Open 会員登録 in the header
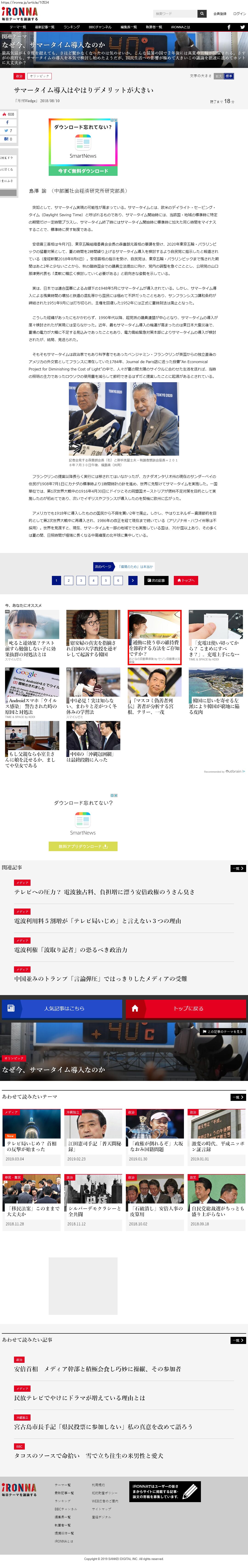The height and width of the screenshot is (1568, 248). click(x=220, y=13)
